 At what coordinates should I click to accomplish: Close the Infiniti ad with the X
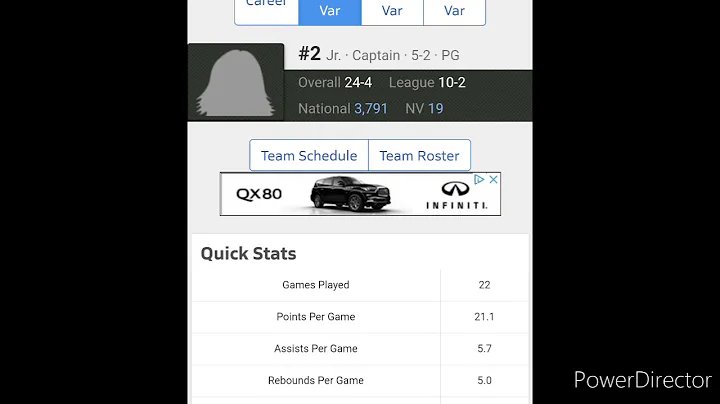(x=493, y=180)
